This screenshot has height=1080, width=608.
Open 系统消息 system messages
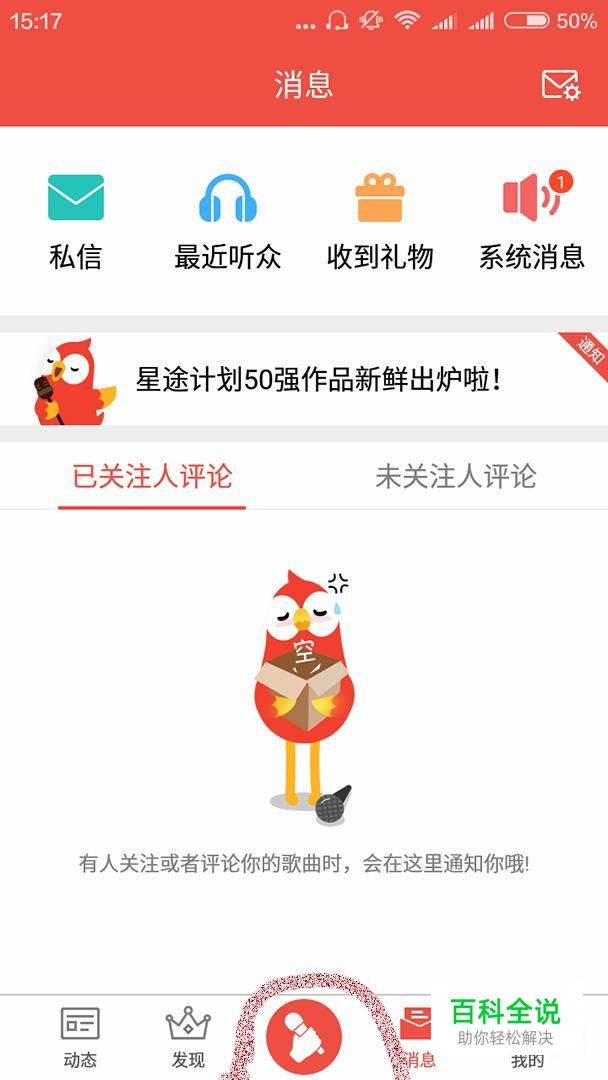click(531, 222)
